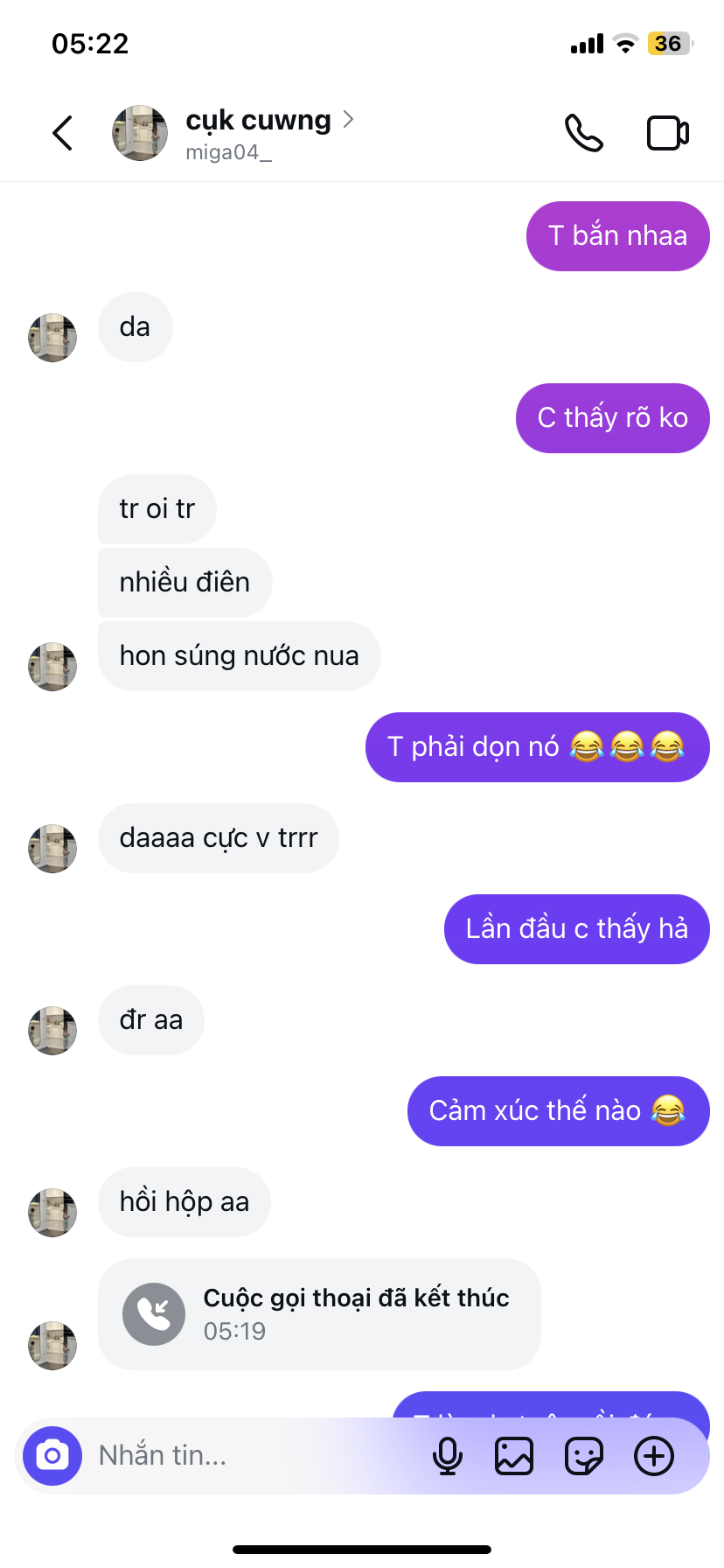This screenshot has width=724, height=1568.
Task: Open the sticker picker
Action: [x=583, y=1456]
